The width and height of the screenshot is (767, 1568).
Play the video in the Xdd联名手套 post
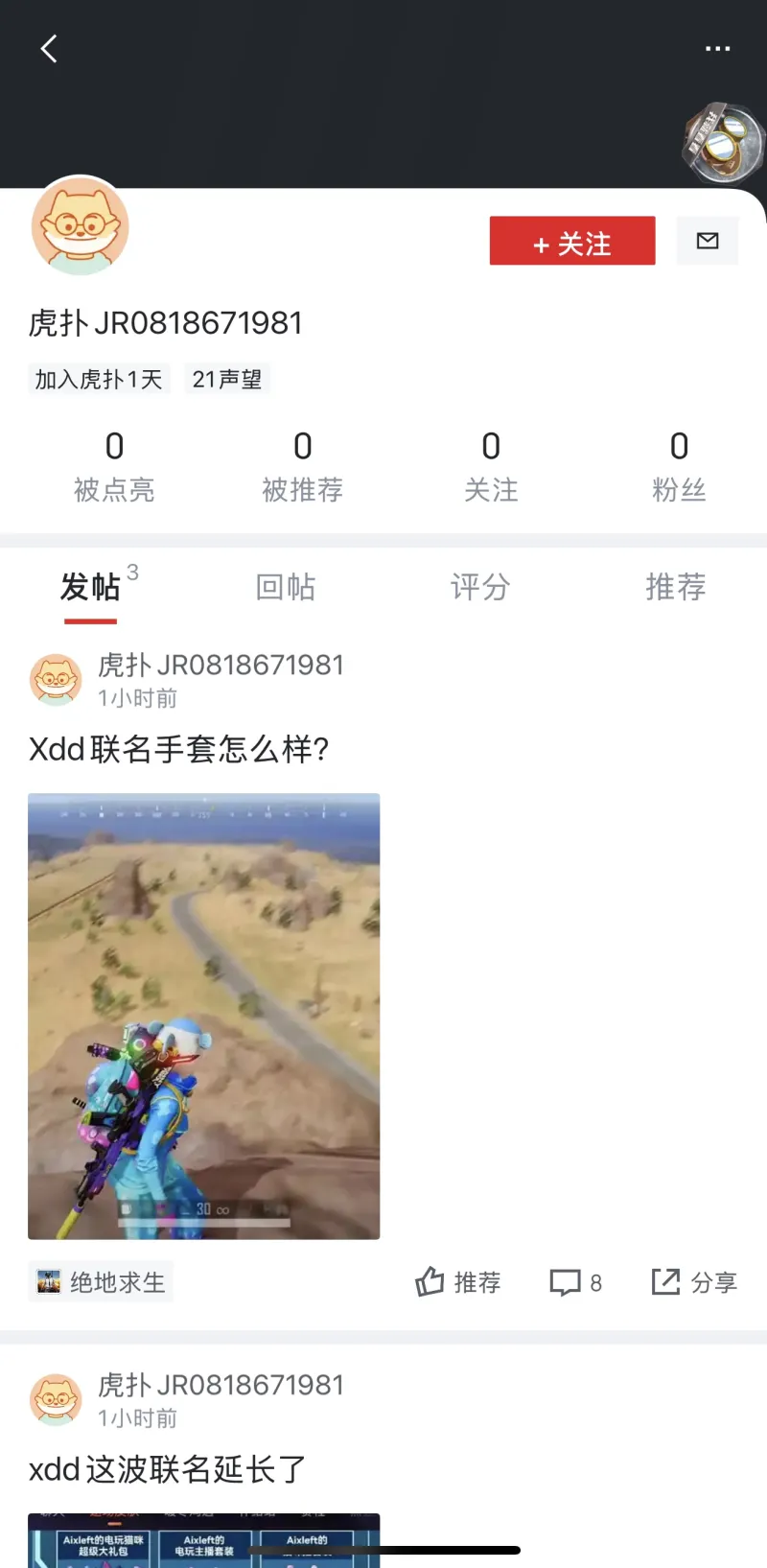click(203, 1016)
